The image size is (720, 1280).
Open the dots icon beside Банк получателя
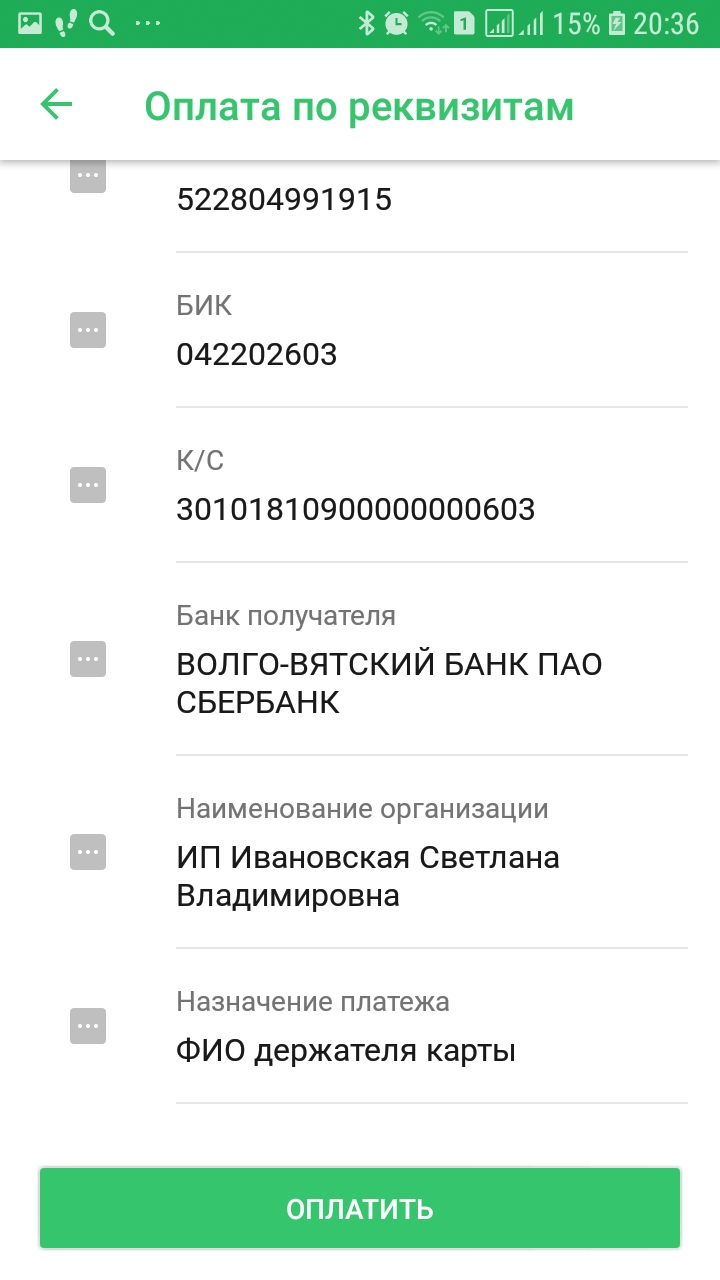pyautogui.click(x=88, y=659)
